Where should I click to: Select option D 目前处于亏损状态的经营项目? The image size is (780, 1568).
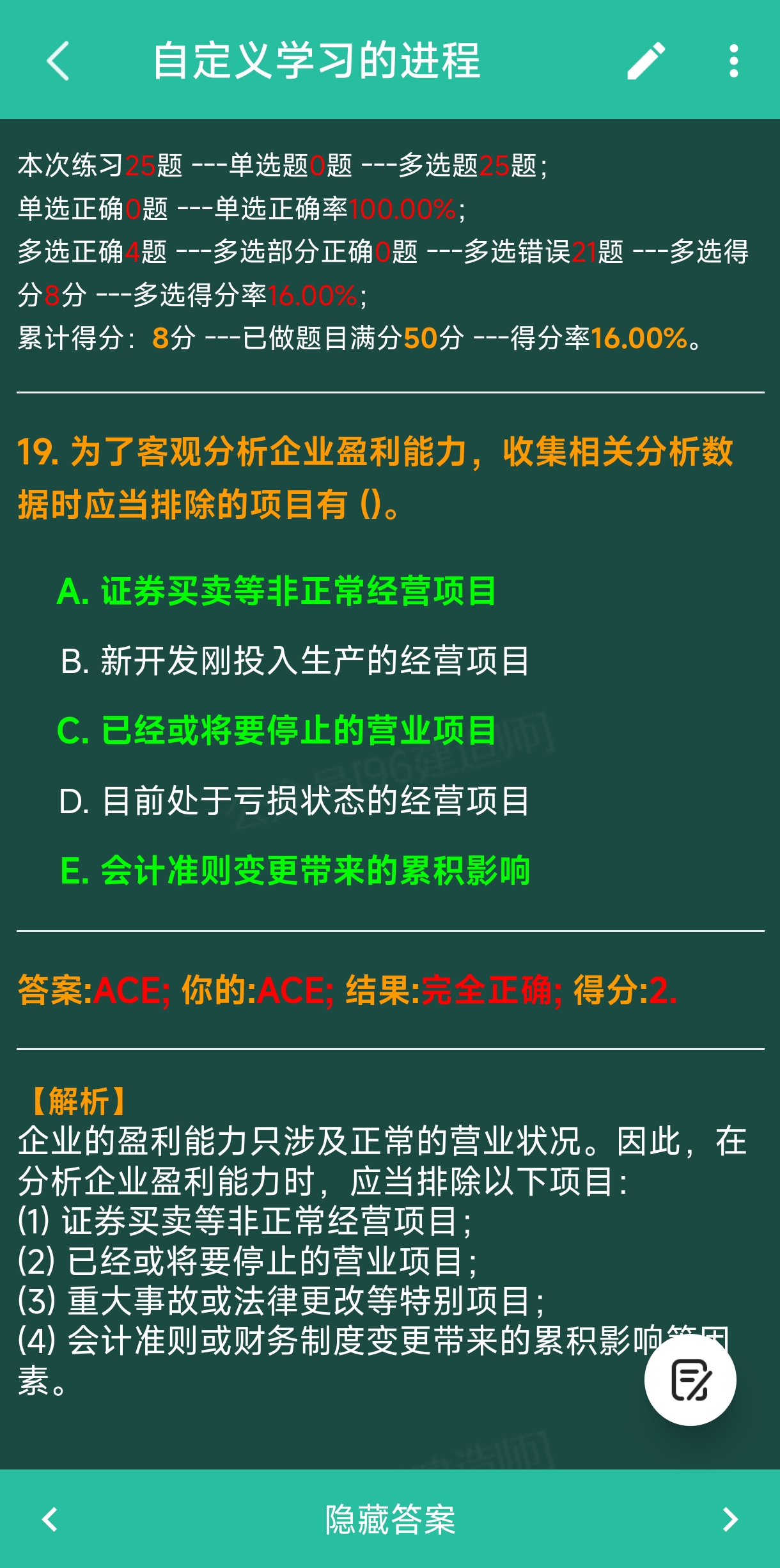[x=294, y=801]
